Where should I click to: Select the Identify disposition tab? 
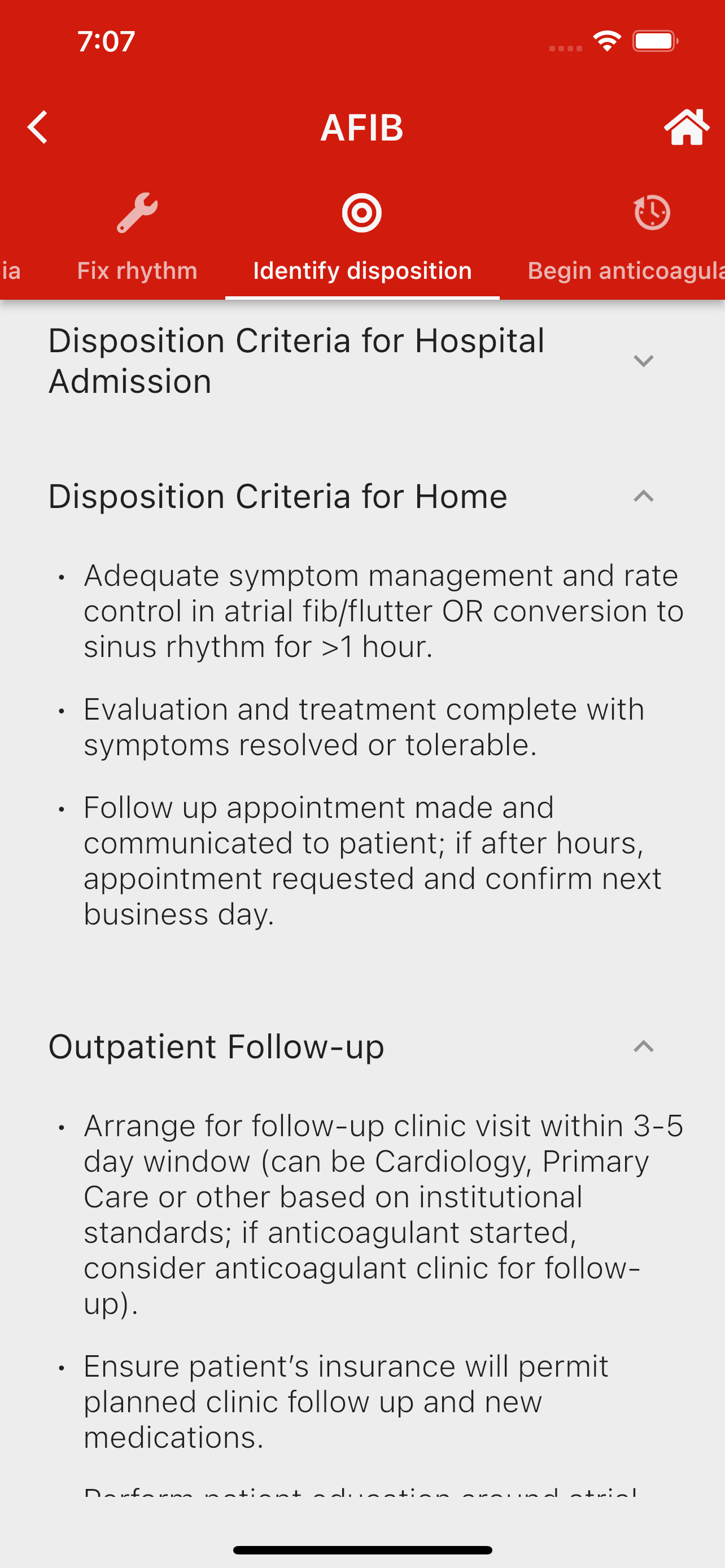[x=362, y=238]
